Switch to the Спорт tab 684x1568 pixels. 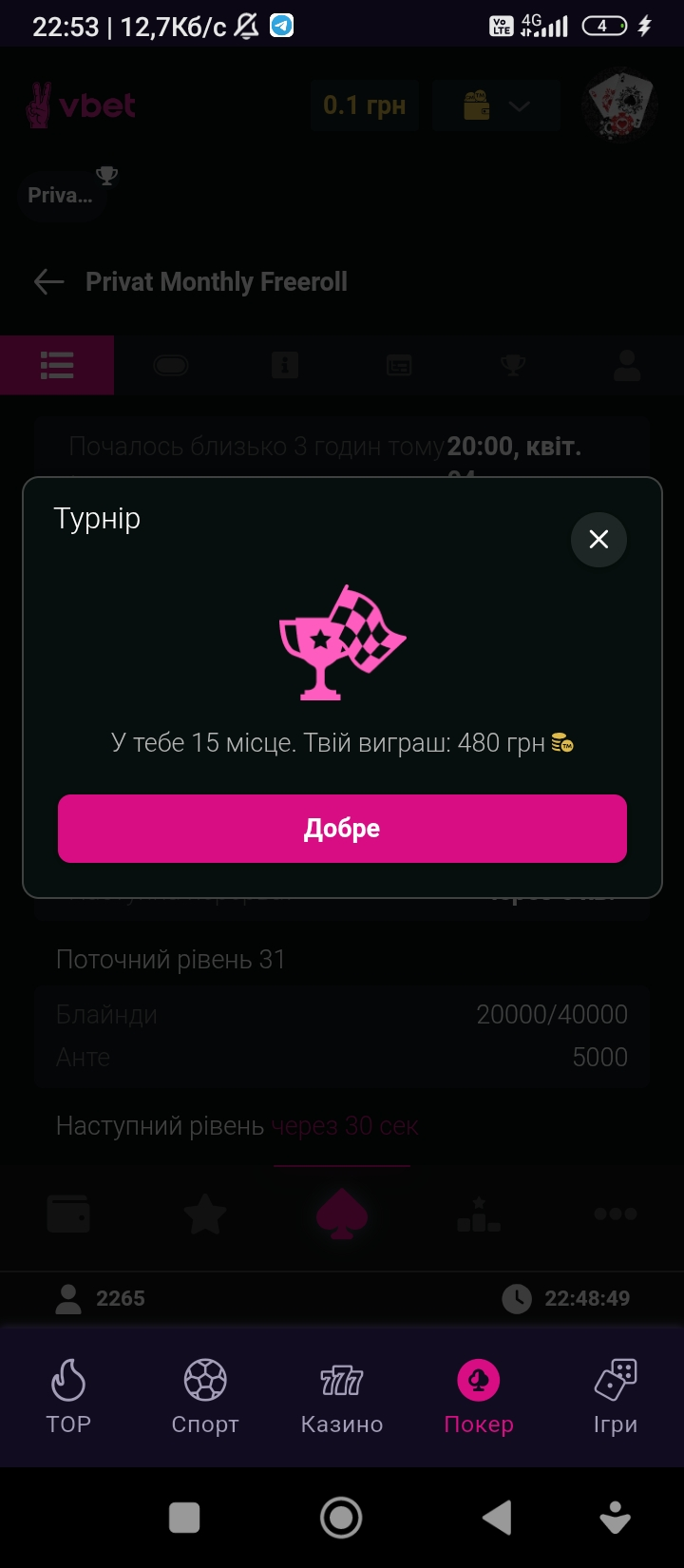[205, 1395]
